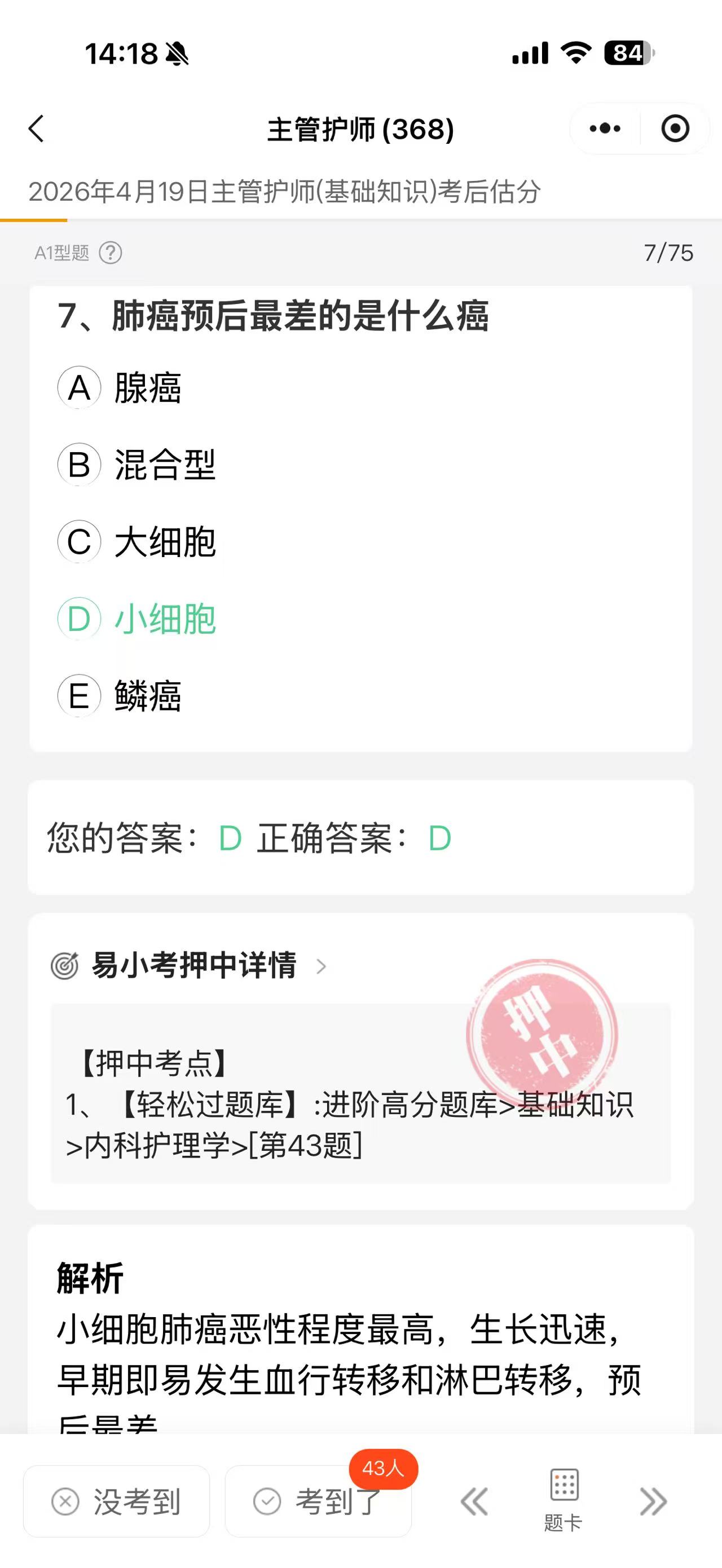This screenshot has width=722, height=1568.
Task: Go to the previous question
Action: [x=474, y=1501]
